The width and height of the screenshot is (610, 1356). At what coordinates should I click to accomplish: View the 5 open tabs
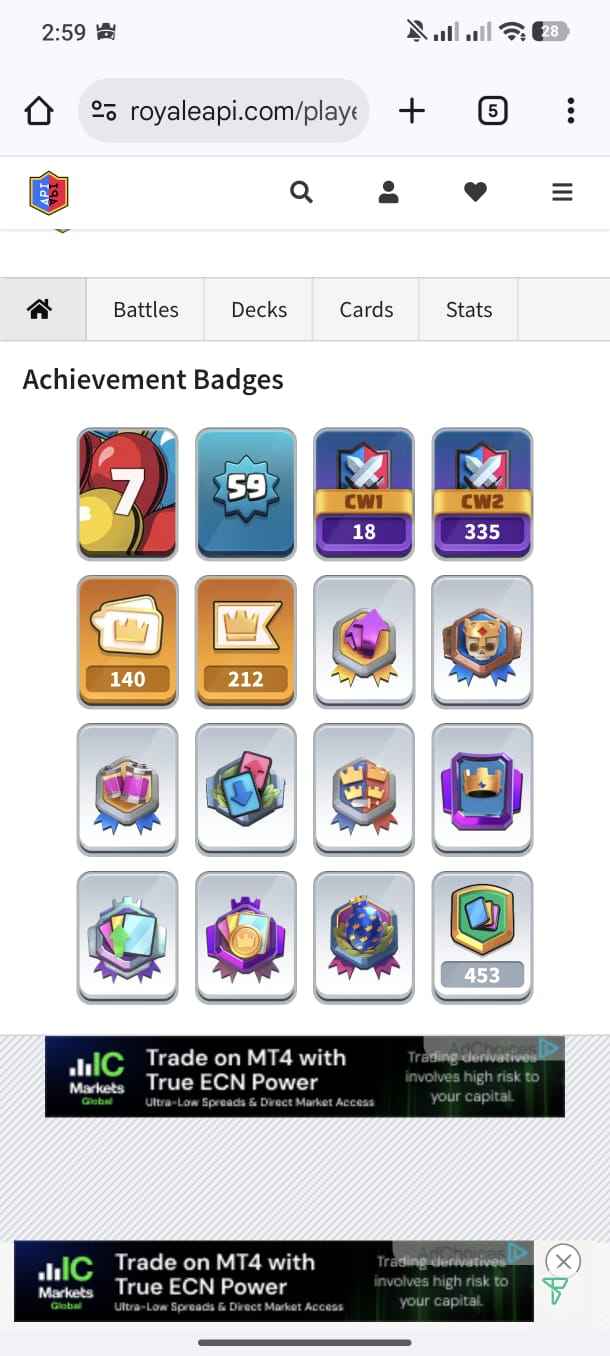tap(492, 111)
